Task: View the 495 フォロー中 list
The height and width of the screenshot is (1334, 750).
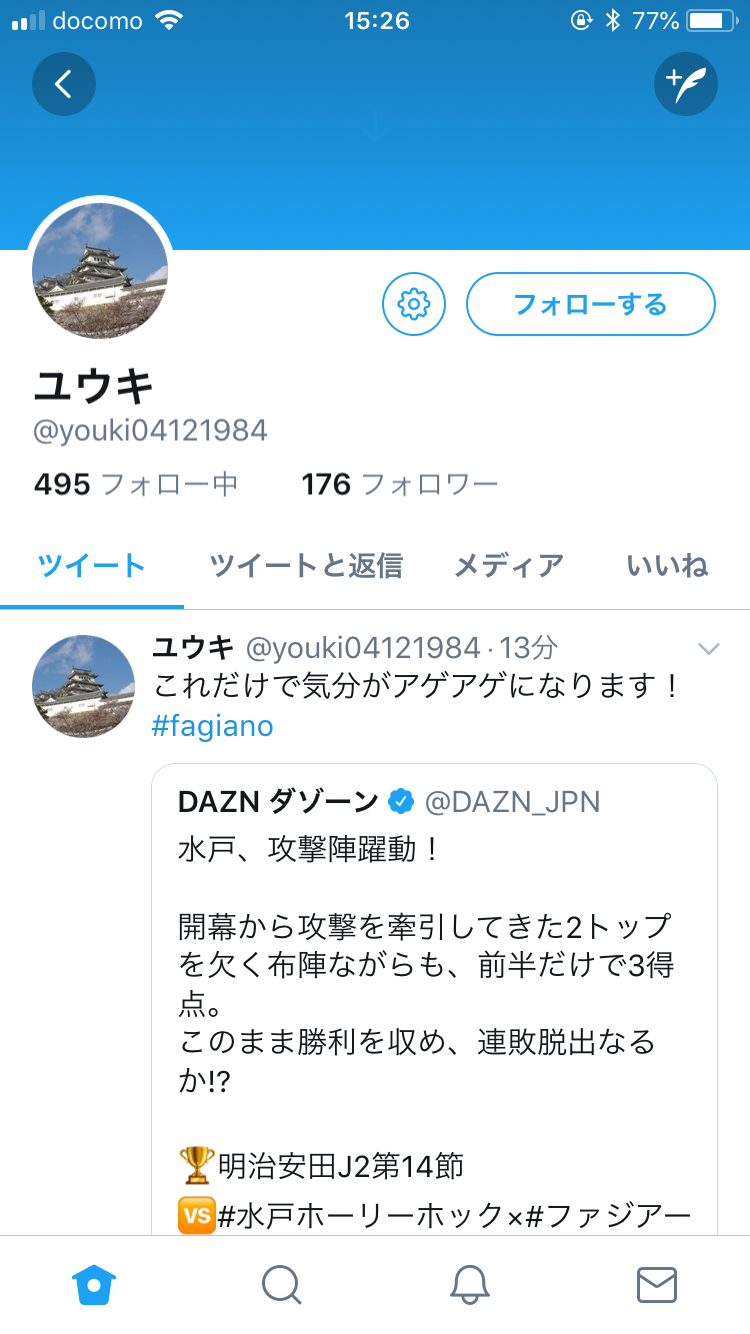Action: tap(136, 485)
